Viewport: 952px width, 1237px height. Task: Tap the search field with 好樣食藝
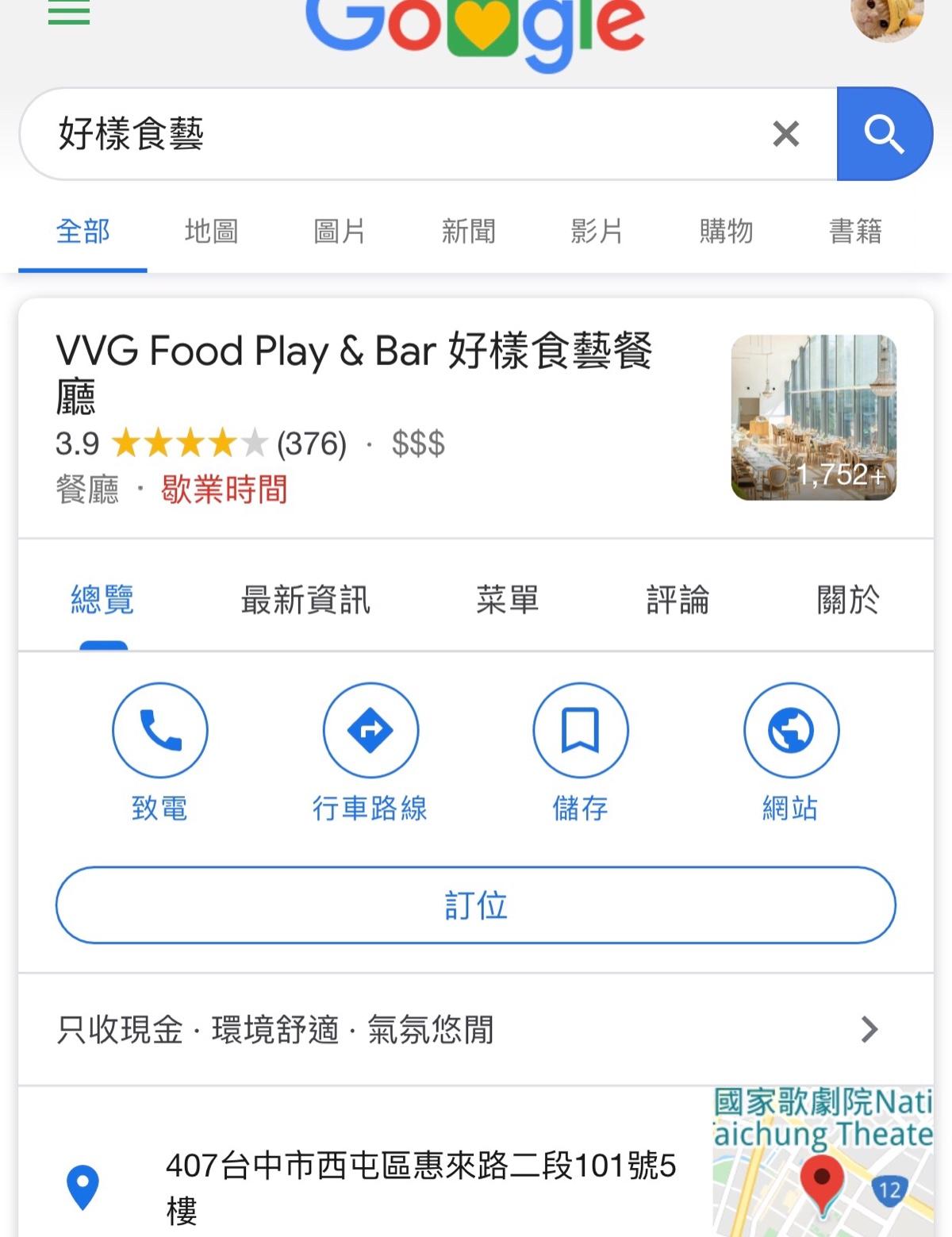(397, 134)
